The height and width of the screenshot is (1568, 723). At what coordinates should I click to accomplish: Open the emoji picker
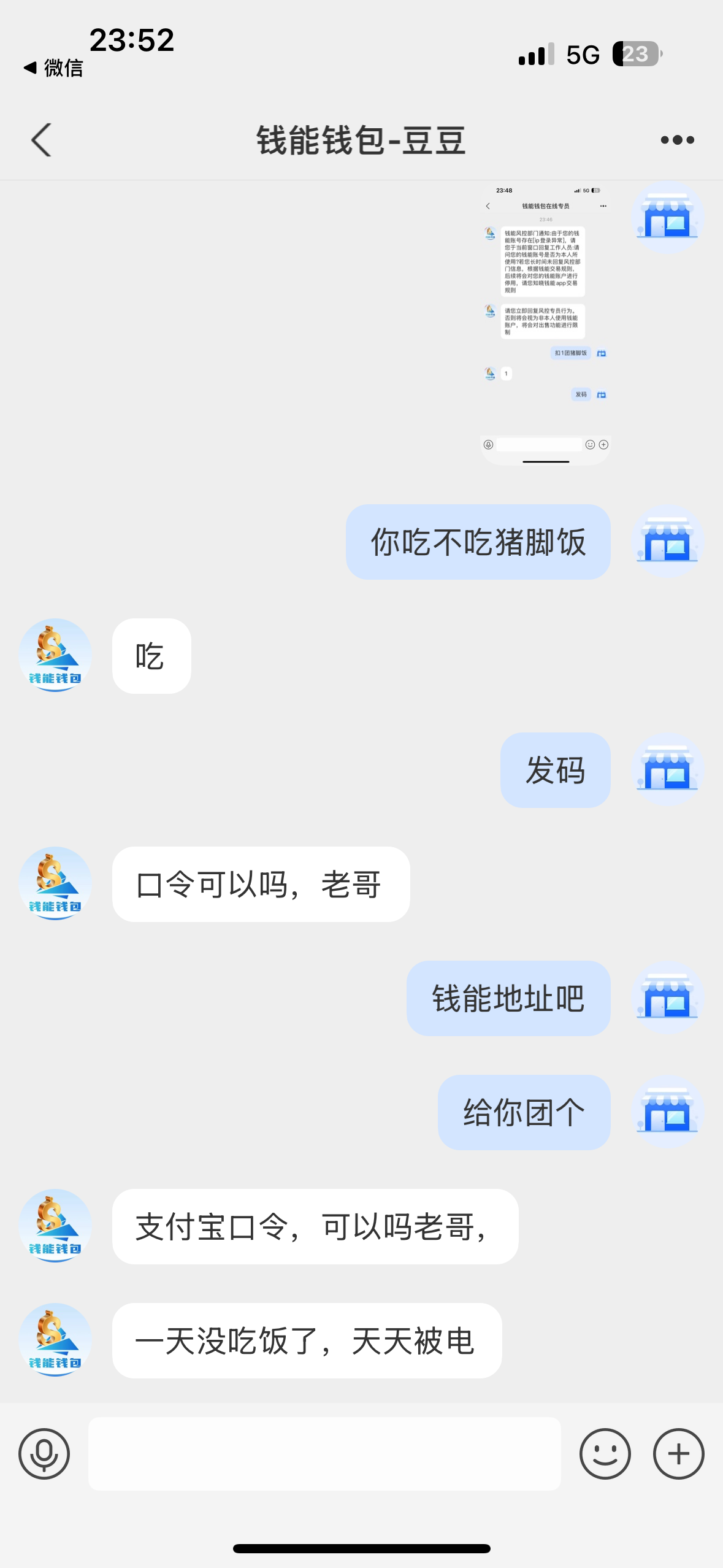coord(605,1453)
